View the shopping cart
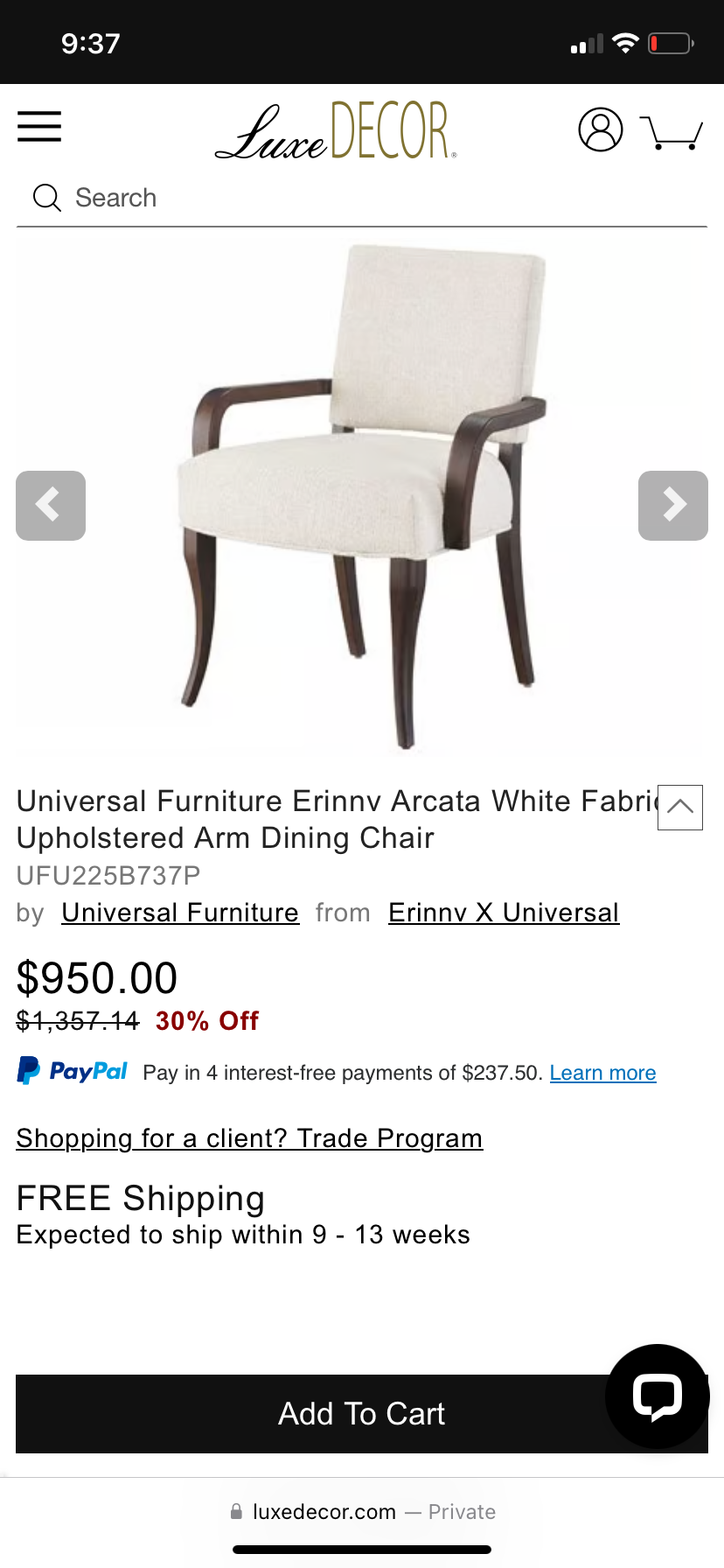The width and height of the screenshot is (724, 1568). tap(671, 132)
